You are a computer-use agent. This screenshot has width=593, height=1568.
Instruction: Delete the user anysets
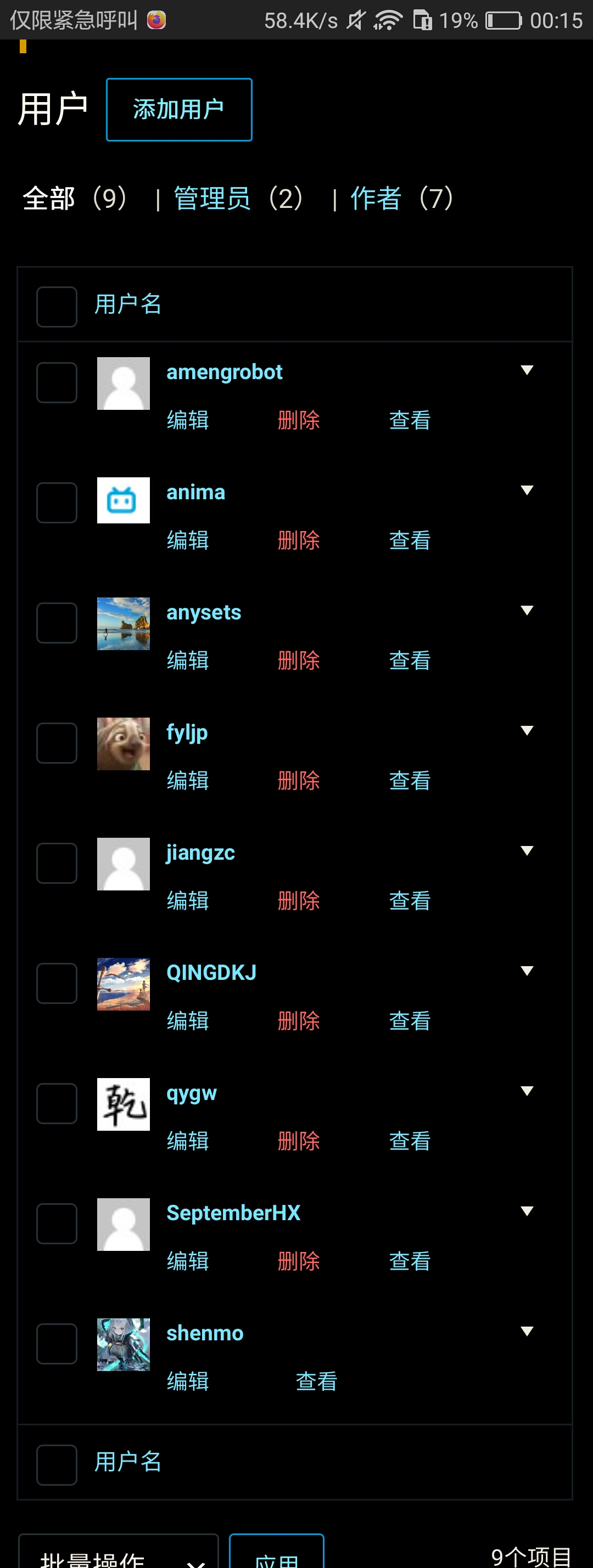pyautogui.click(x=299, y=660)
